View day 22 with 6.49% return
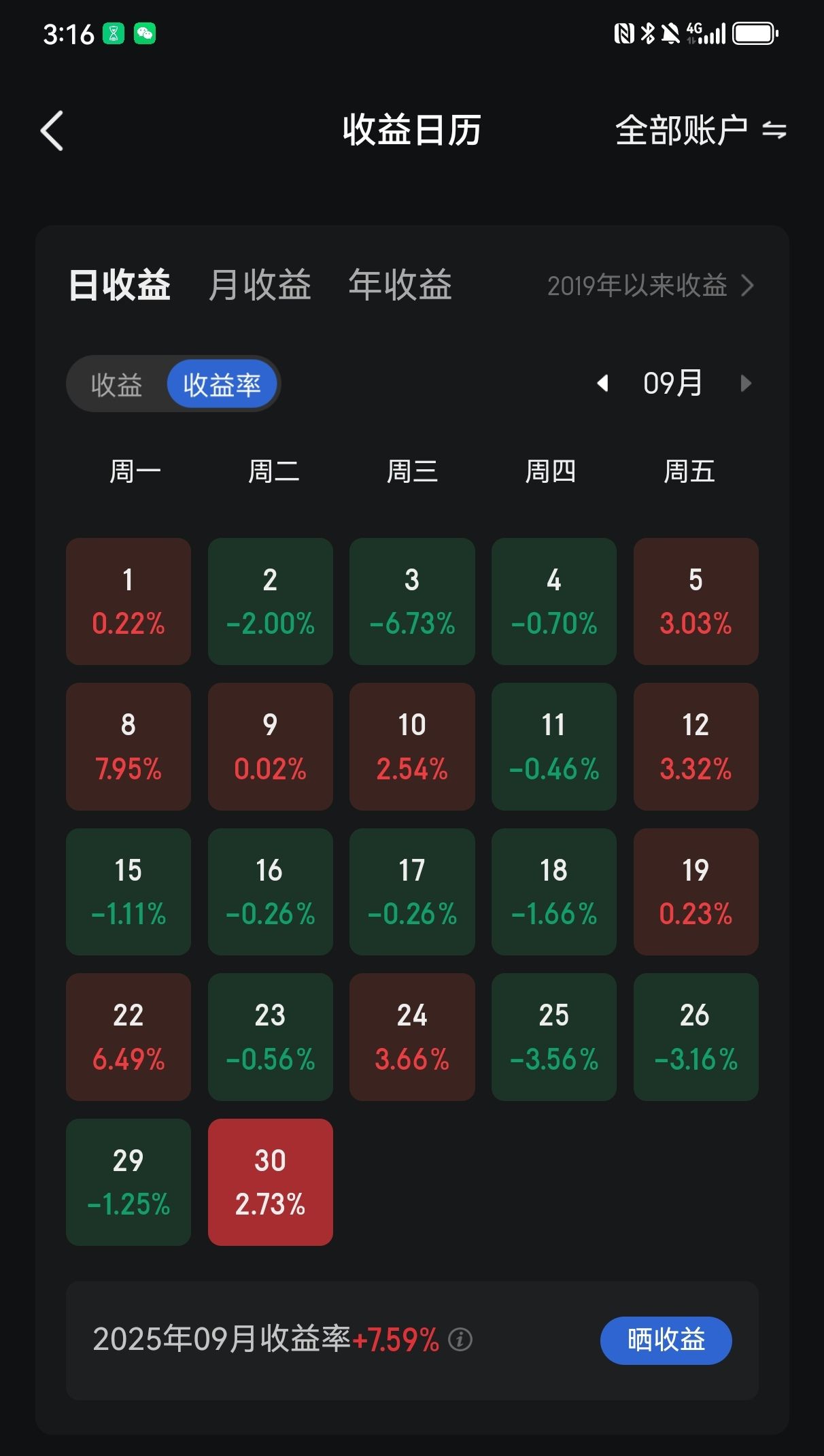The width and height of the screenshot is (824, 1456). [x=128, y=1036]
